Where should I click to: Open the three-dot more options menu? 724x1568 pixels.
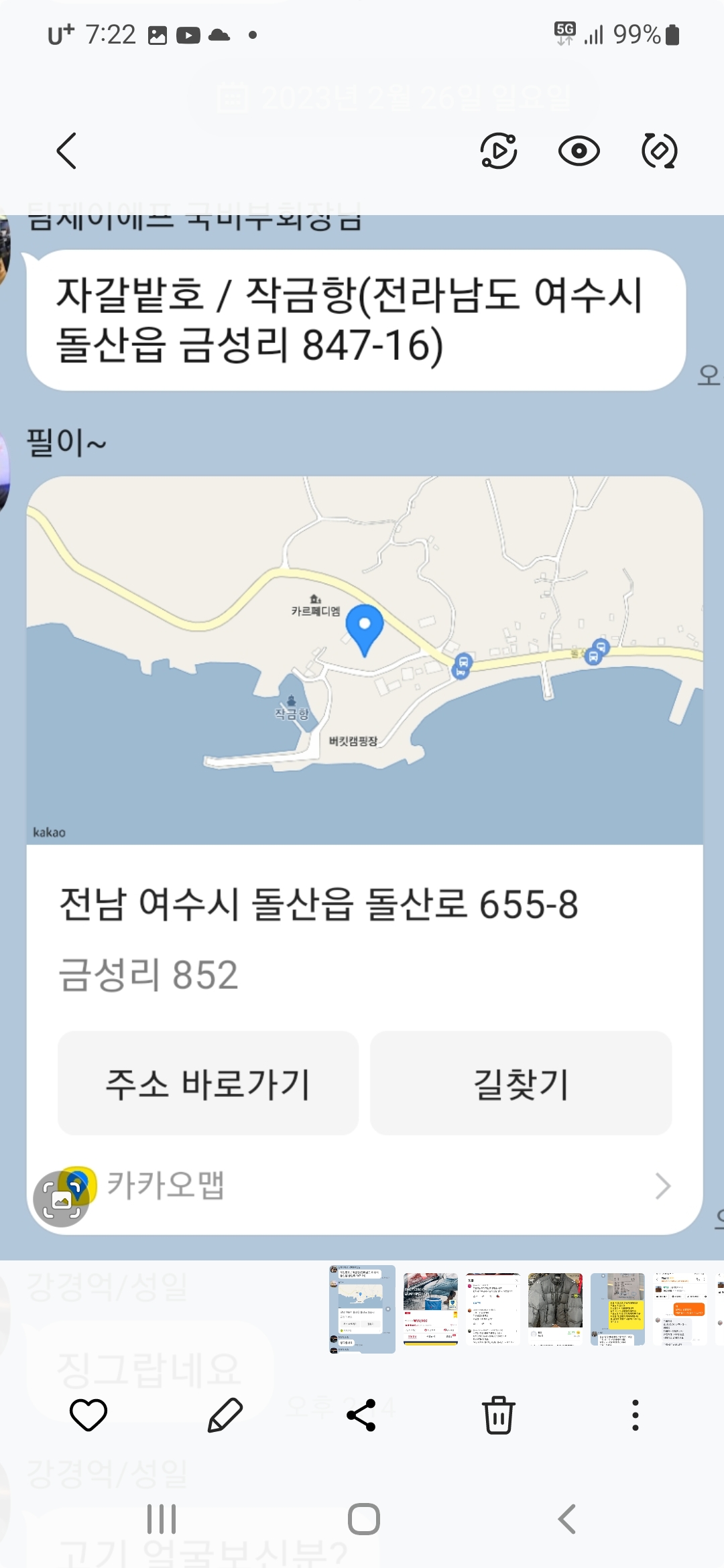[635, 1415]
